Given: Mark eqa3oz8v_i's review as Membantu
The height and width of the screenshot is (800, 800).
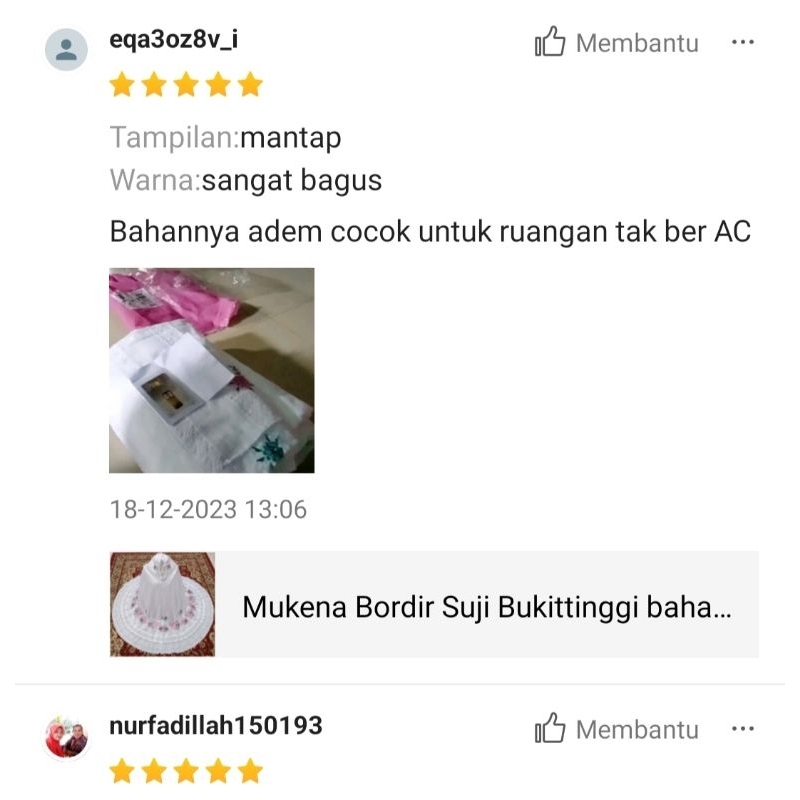Looking at the screenshot, I should tap(616, 43).
